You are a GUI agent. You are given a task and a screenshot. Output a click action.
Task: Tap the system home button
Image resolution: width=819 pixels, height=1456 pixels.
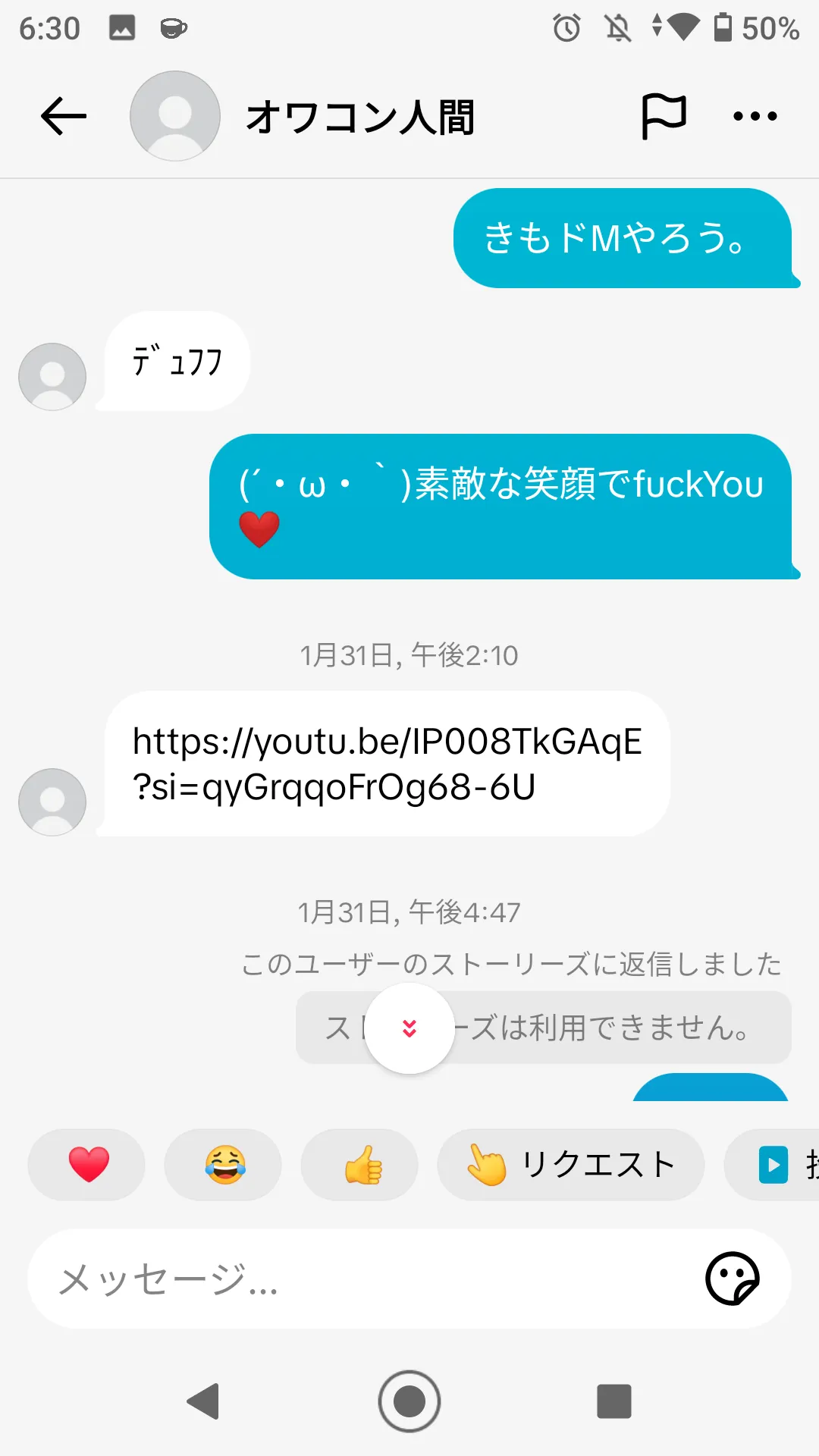[x=409, y=1401]
